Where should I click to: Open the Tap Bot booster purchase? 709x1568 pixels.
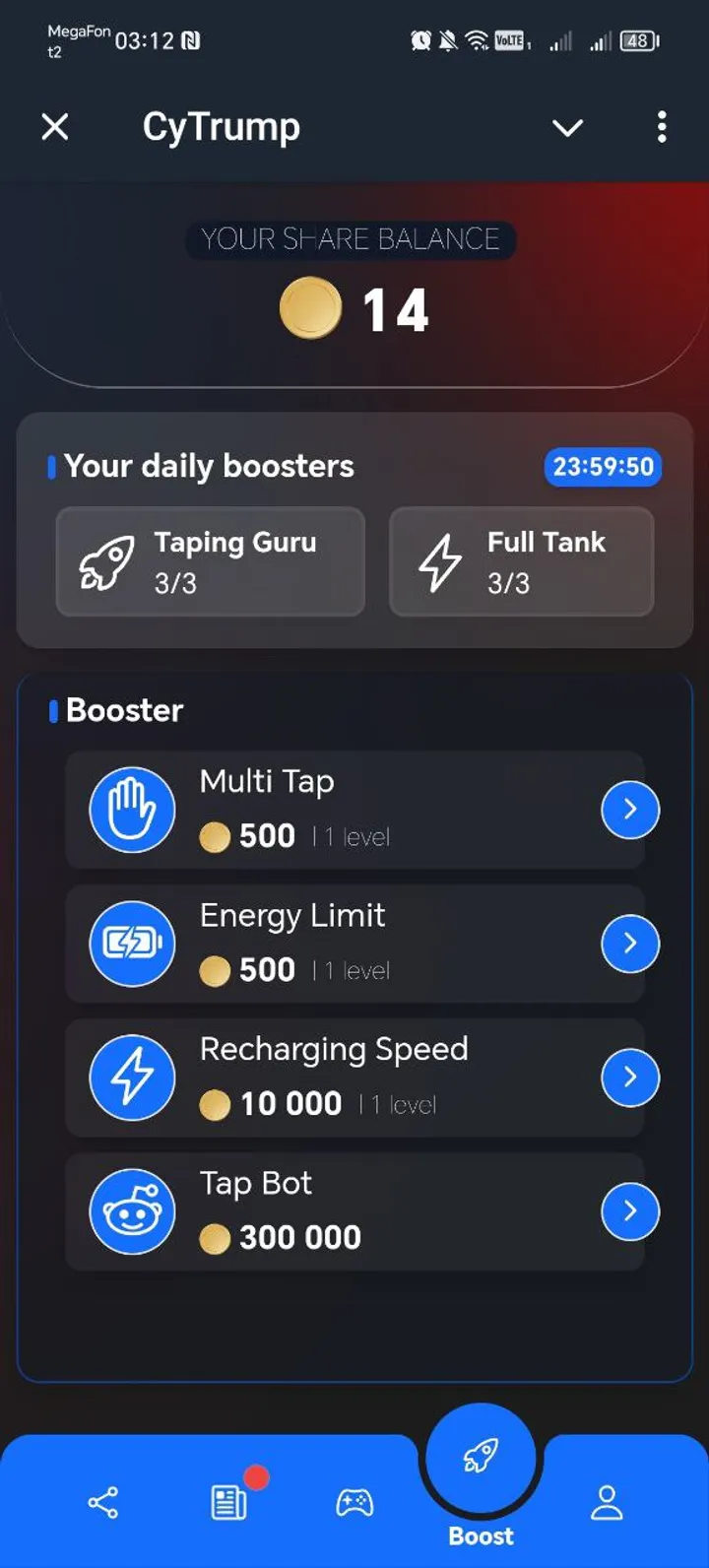tap(629, 1211)
